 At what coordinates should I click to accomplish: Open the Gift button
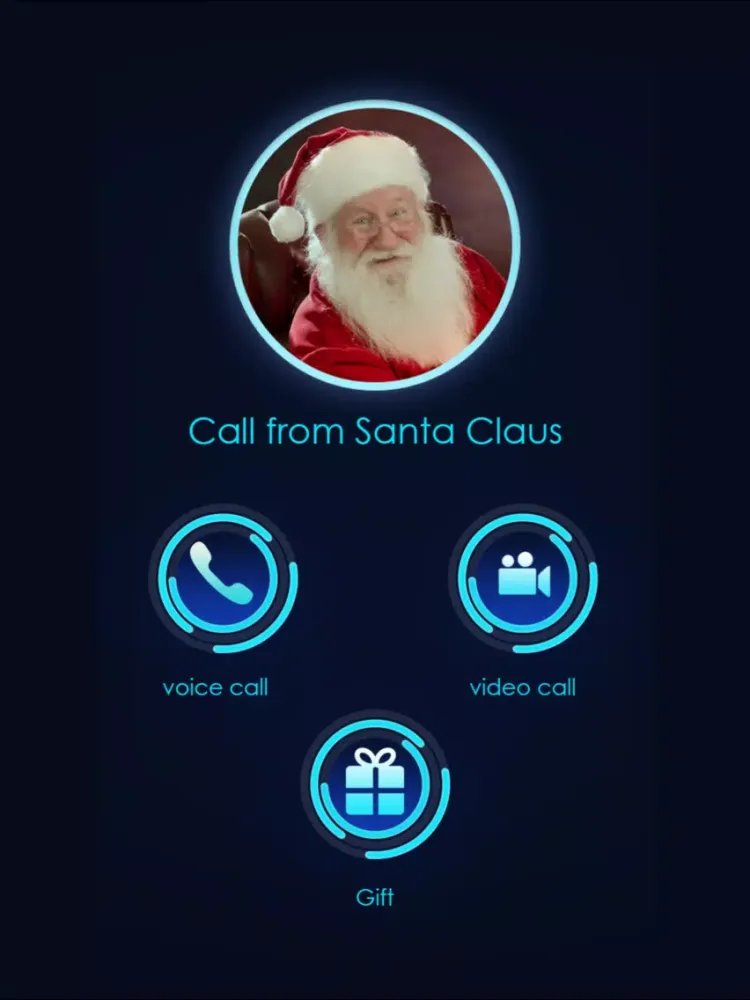coord(375,785)
